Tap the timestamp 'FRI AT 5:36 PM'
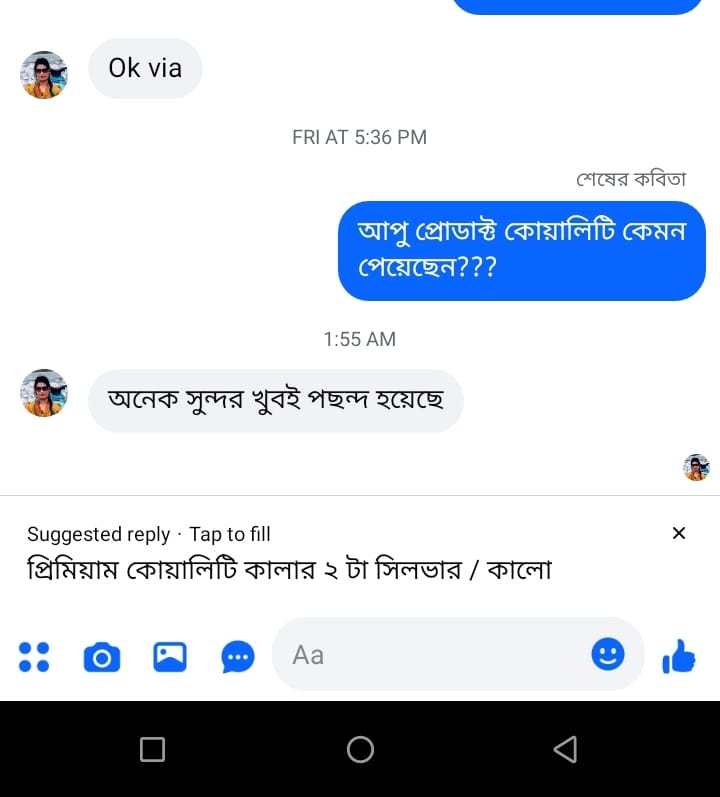This screenshot has width=720, height=797. [360, 137]
